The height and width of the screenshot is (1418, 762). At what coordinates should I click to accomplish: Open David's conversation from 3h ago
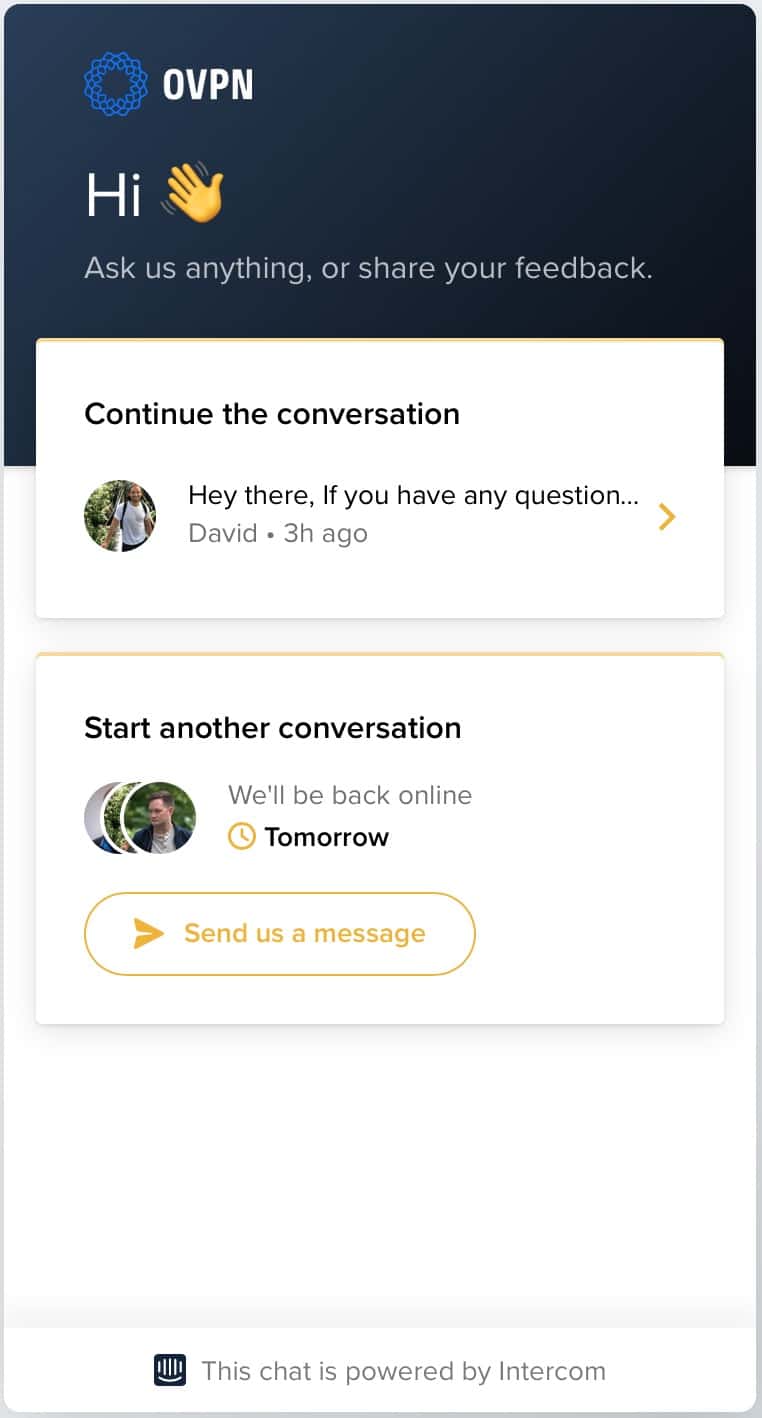tap(380, 516)
